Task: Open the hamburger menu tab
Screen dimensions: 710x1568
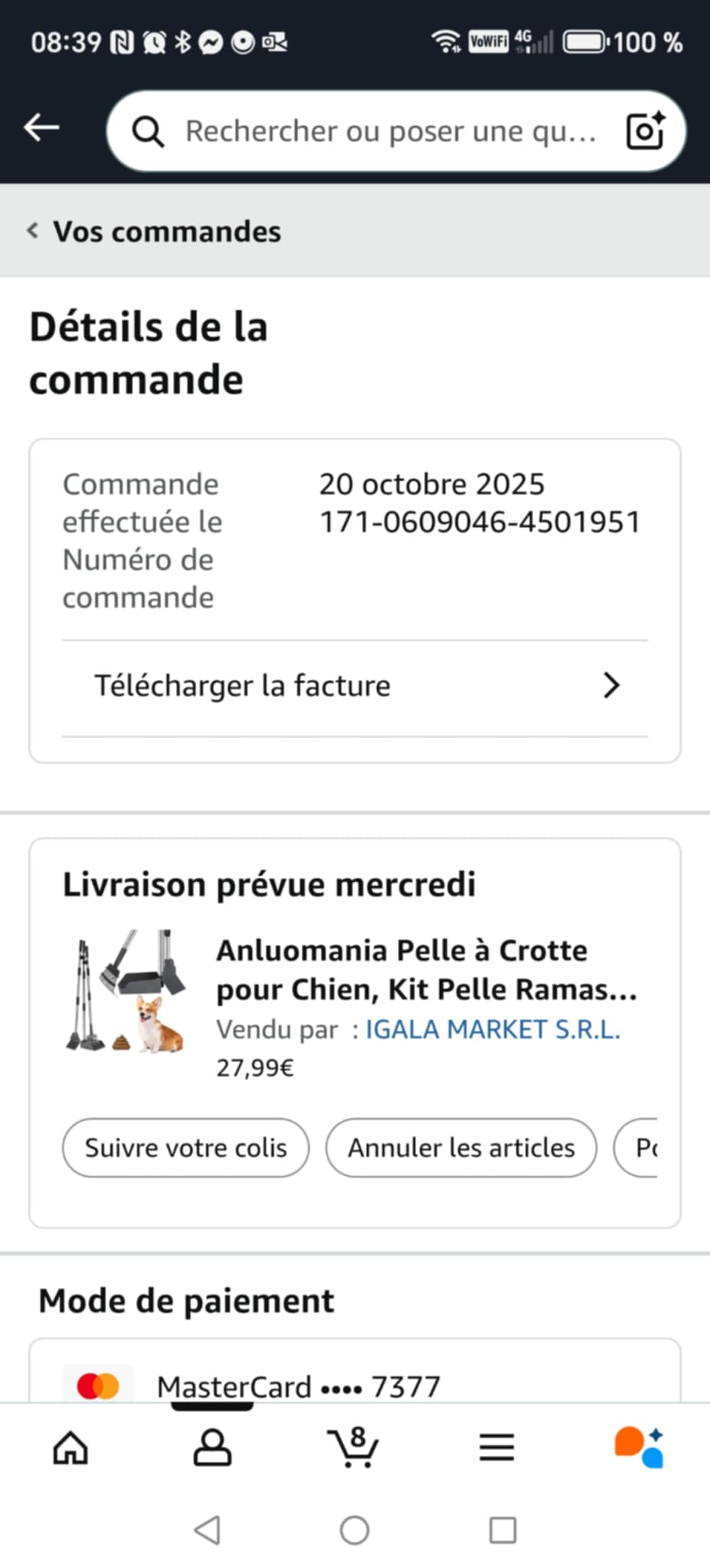Action: pos(497,1448)
